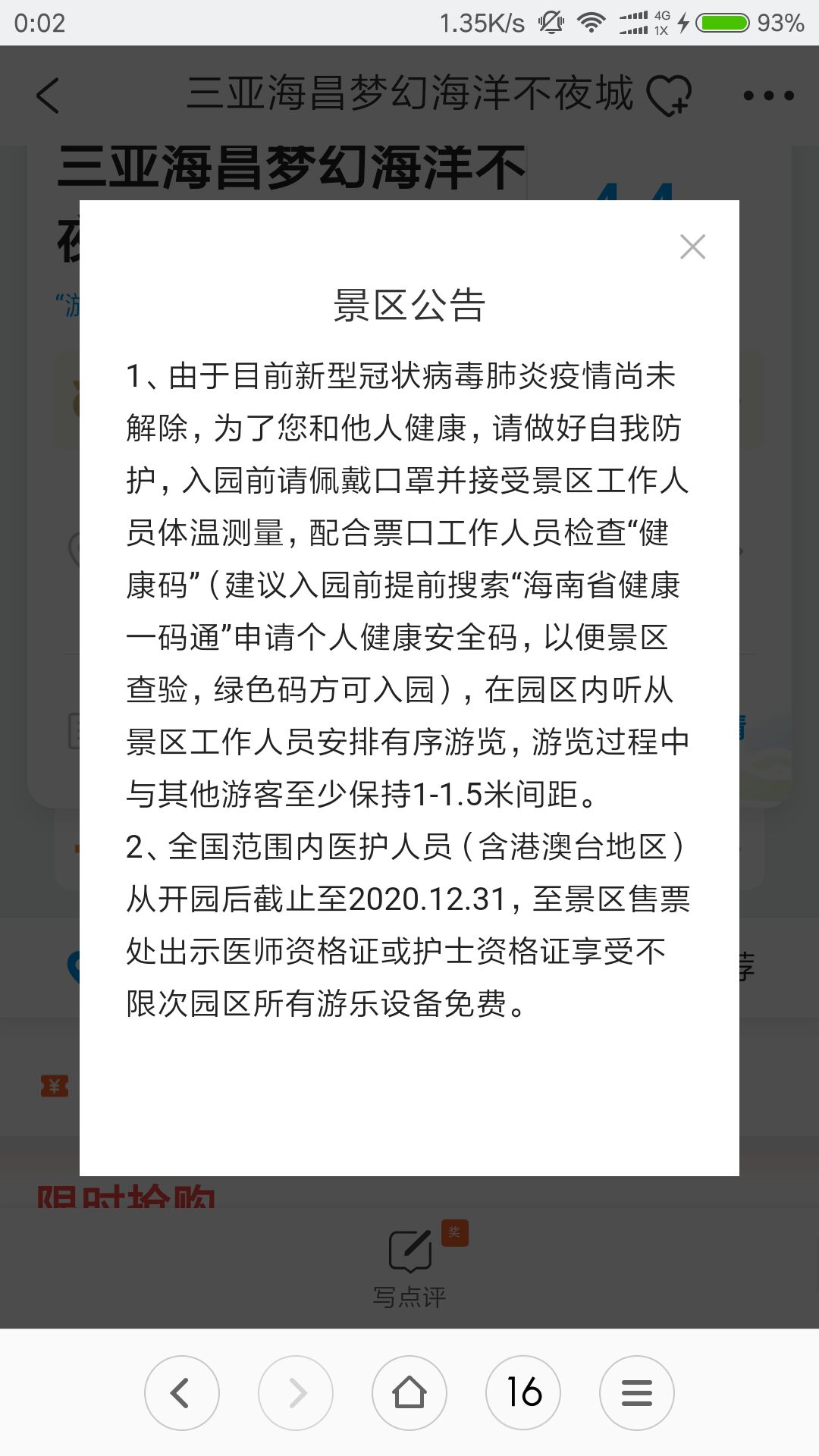The image size is (819, 1456).
Task: Tap the browser forward arrow
Action: tap(296, 1392)
